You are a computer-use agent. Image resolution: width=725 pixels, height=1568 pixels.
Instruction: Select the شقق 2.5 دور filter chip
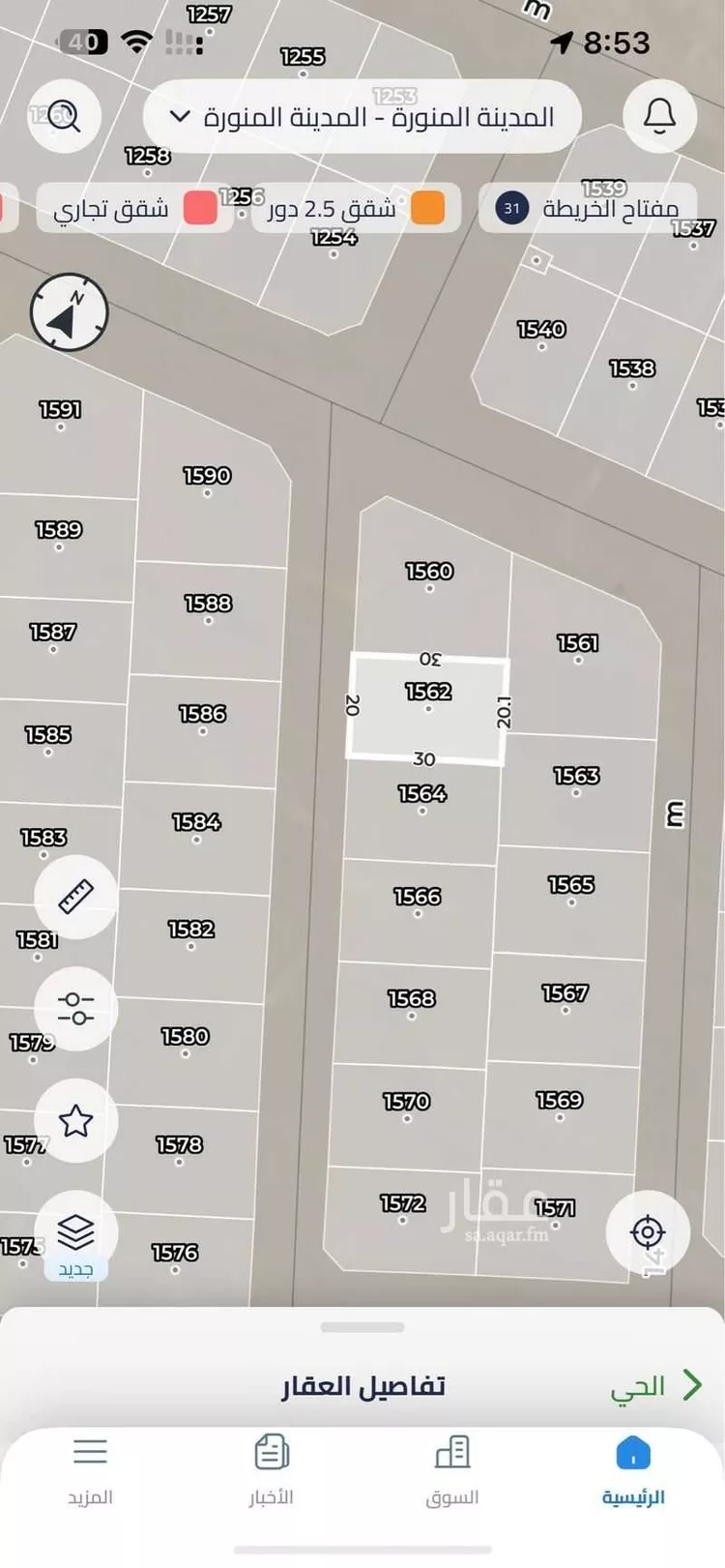tap(355, 208)
